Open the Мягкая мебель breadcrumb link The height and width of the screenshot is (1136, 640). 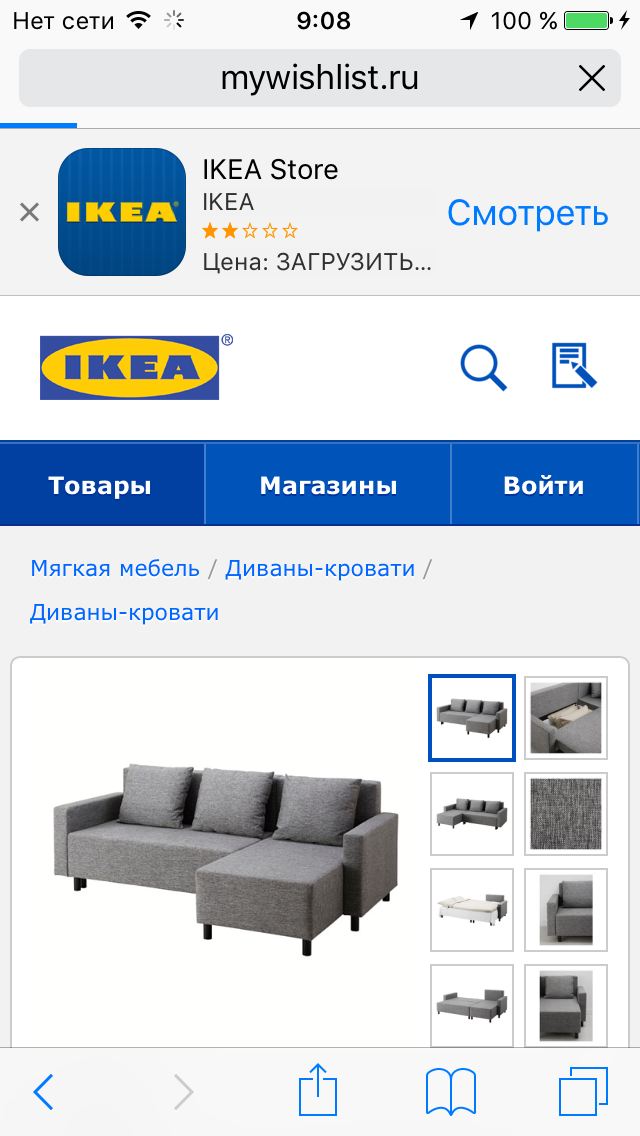click(115, 569)
